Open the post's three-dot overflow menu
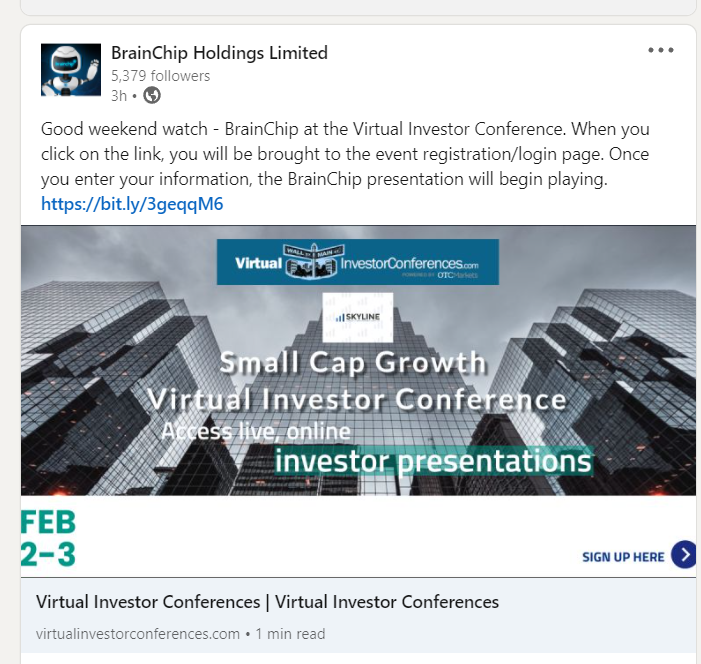 click(x=660, y=51)
